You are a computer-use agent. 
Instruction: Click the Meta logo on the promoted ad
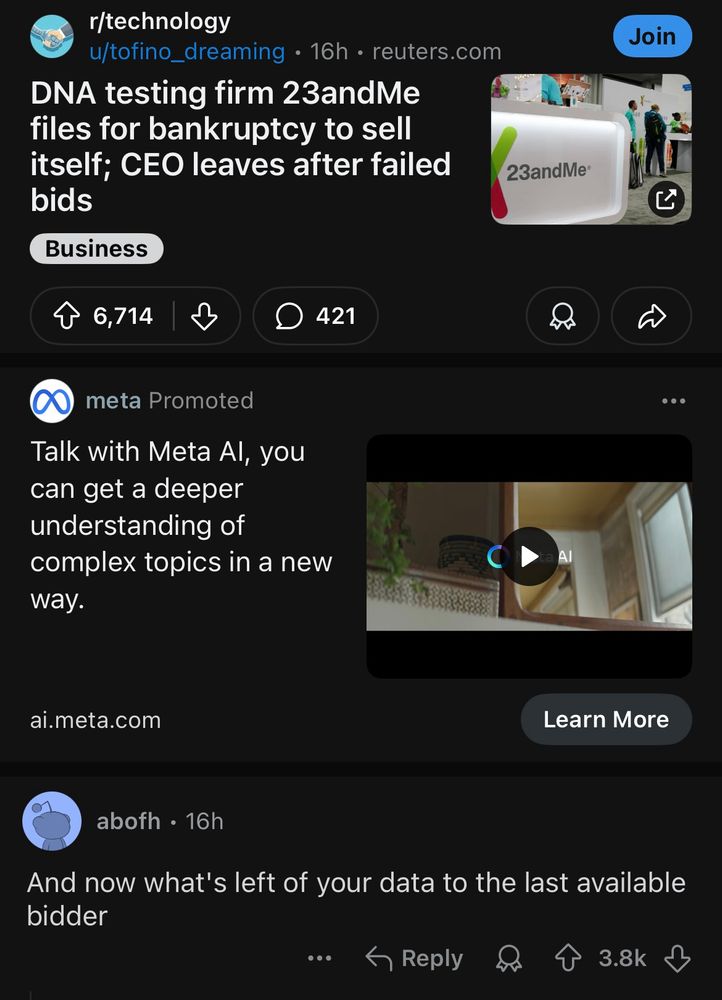[x=51, y=401]
